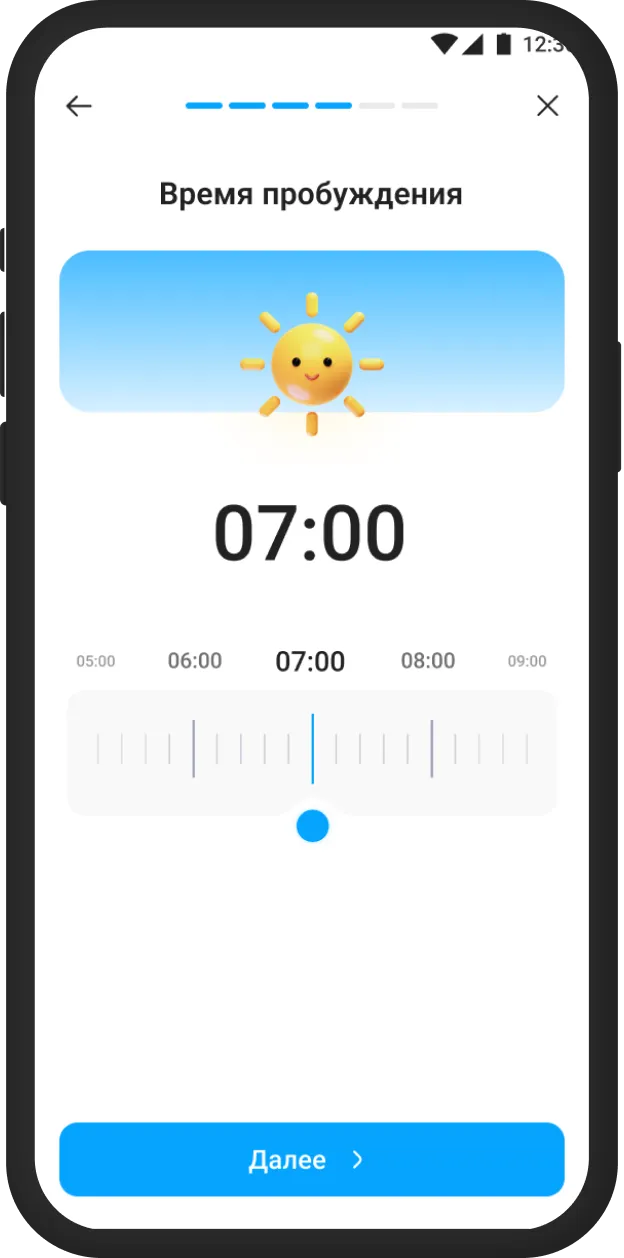Tap the Далее button to continue

312,1159
